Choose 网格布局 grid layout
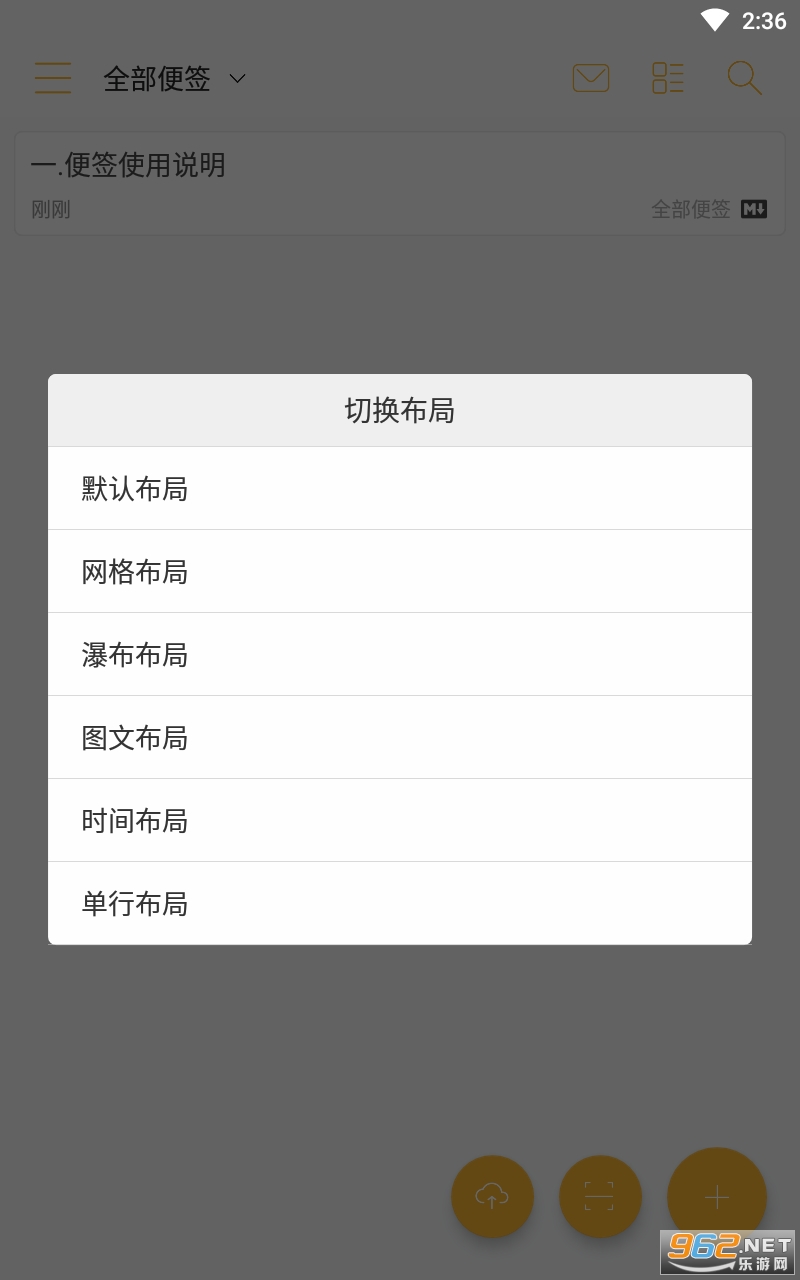Screen dimensions: 800x1280 tap(400, 571)
